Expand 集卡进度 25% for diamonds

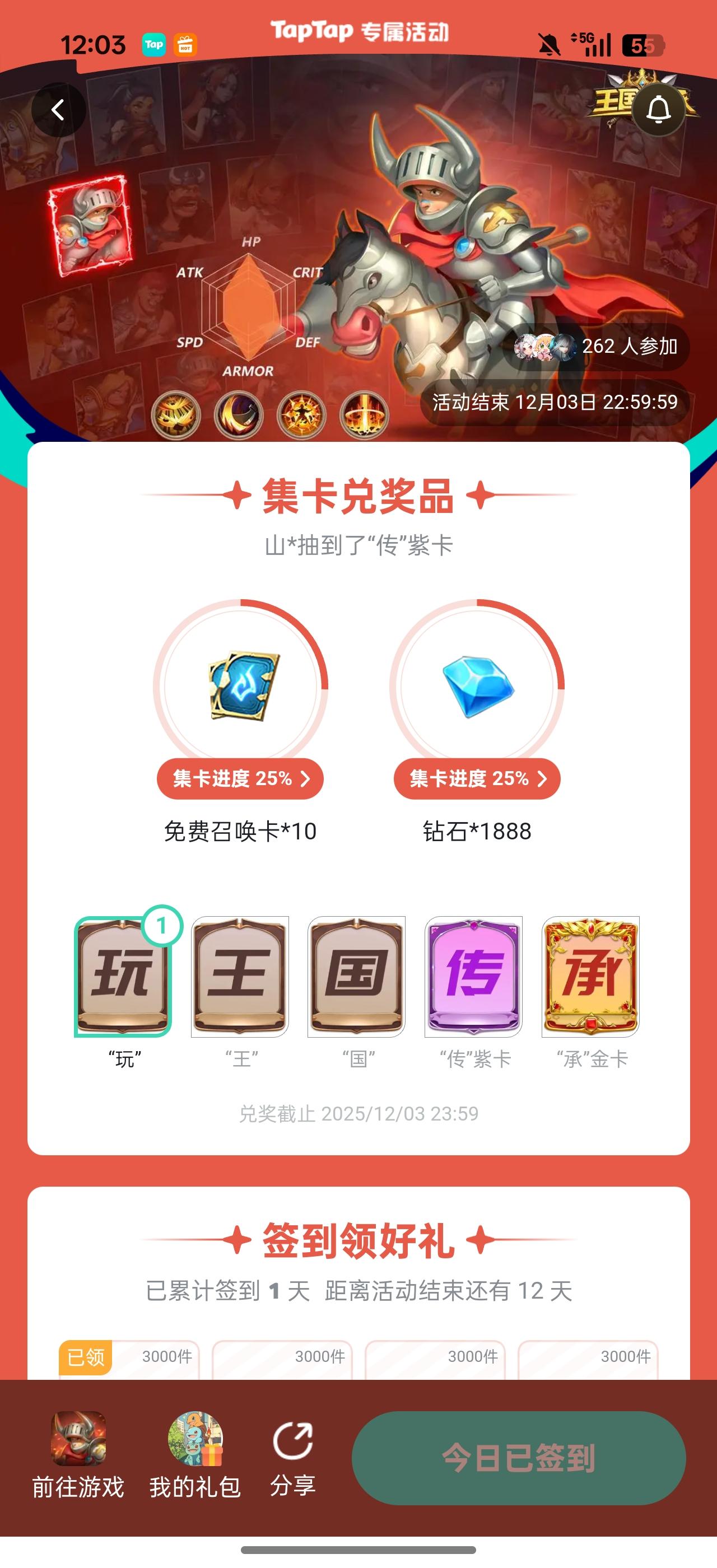(478, 779)
